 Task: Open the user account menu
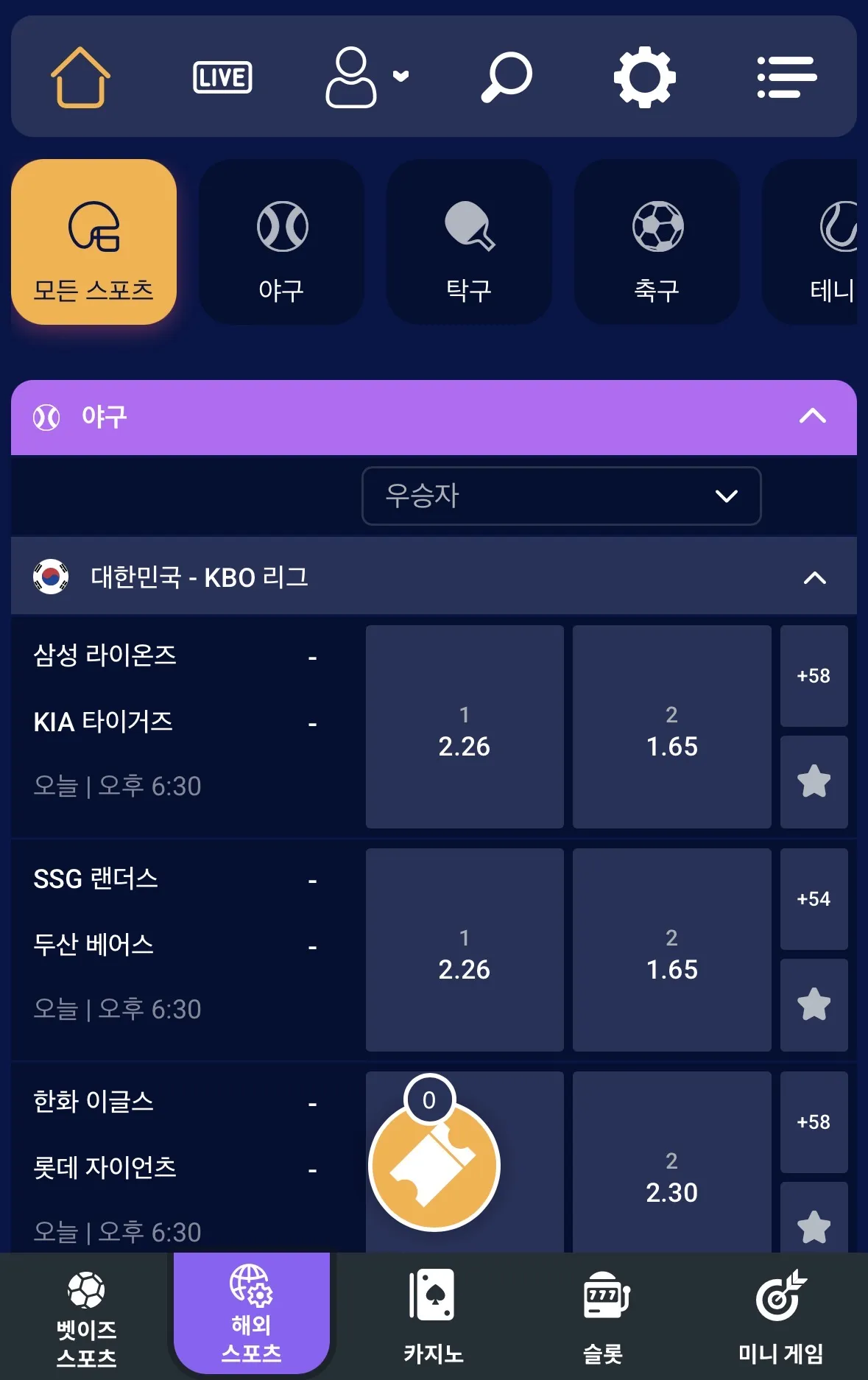click(367, 77)
